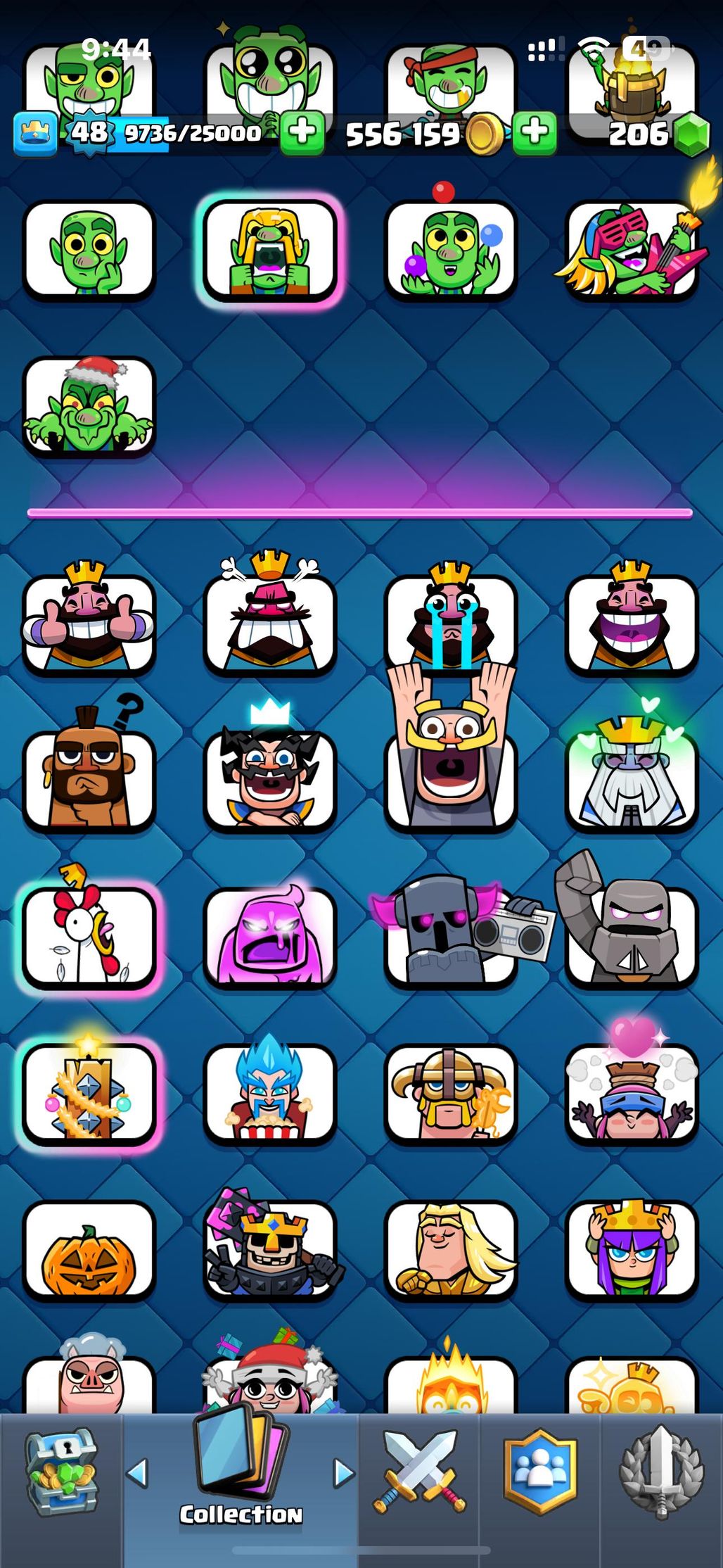Select the crying king emote
The width and height of the screenshot is (723, 1568).
(x=450, y=623)
